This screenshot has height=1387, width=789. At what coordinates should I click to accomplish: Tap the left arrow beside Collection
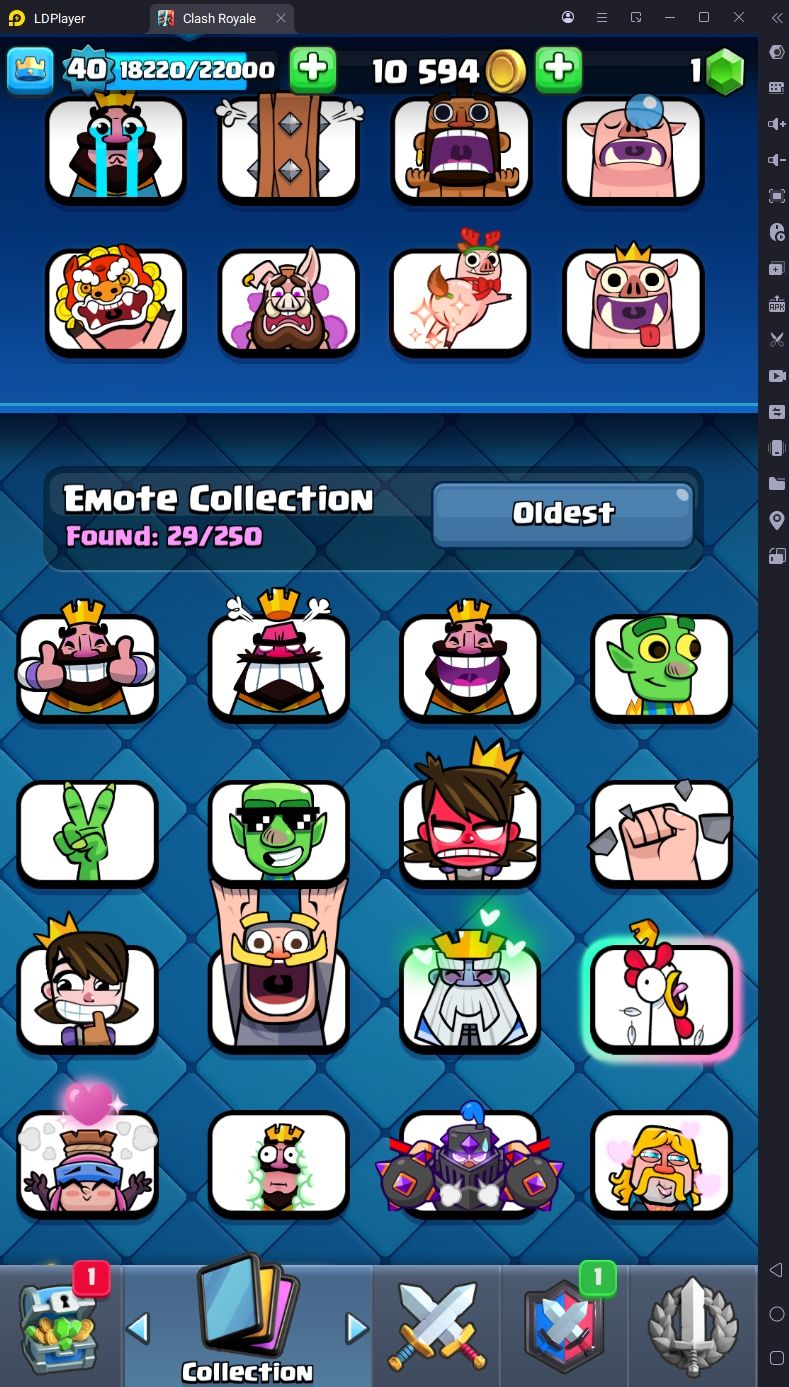[x=138, y=1328]
